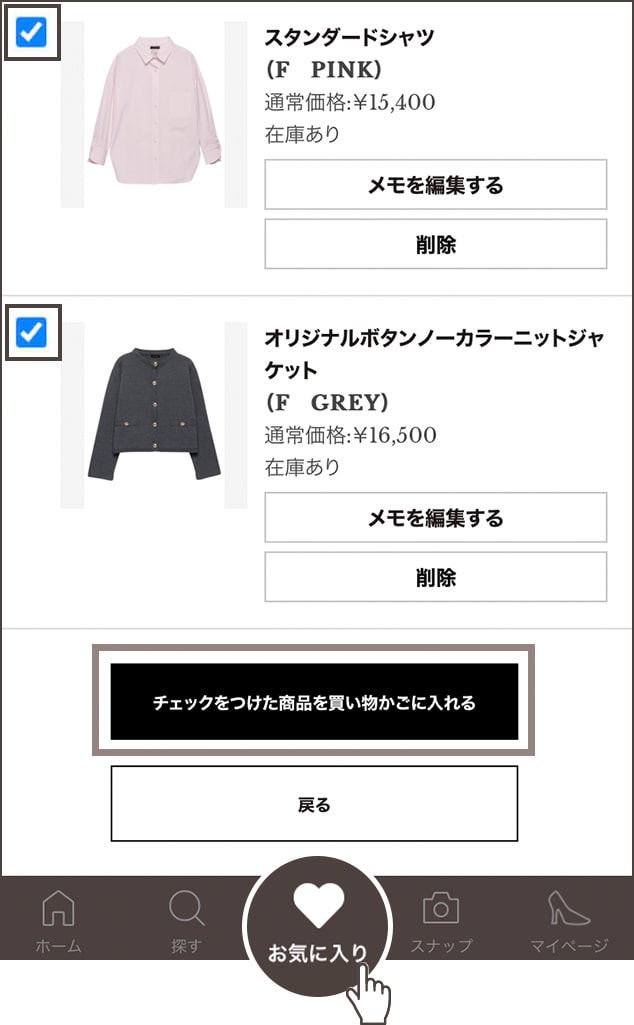Switch to the 探す search tab

point(186,922)
